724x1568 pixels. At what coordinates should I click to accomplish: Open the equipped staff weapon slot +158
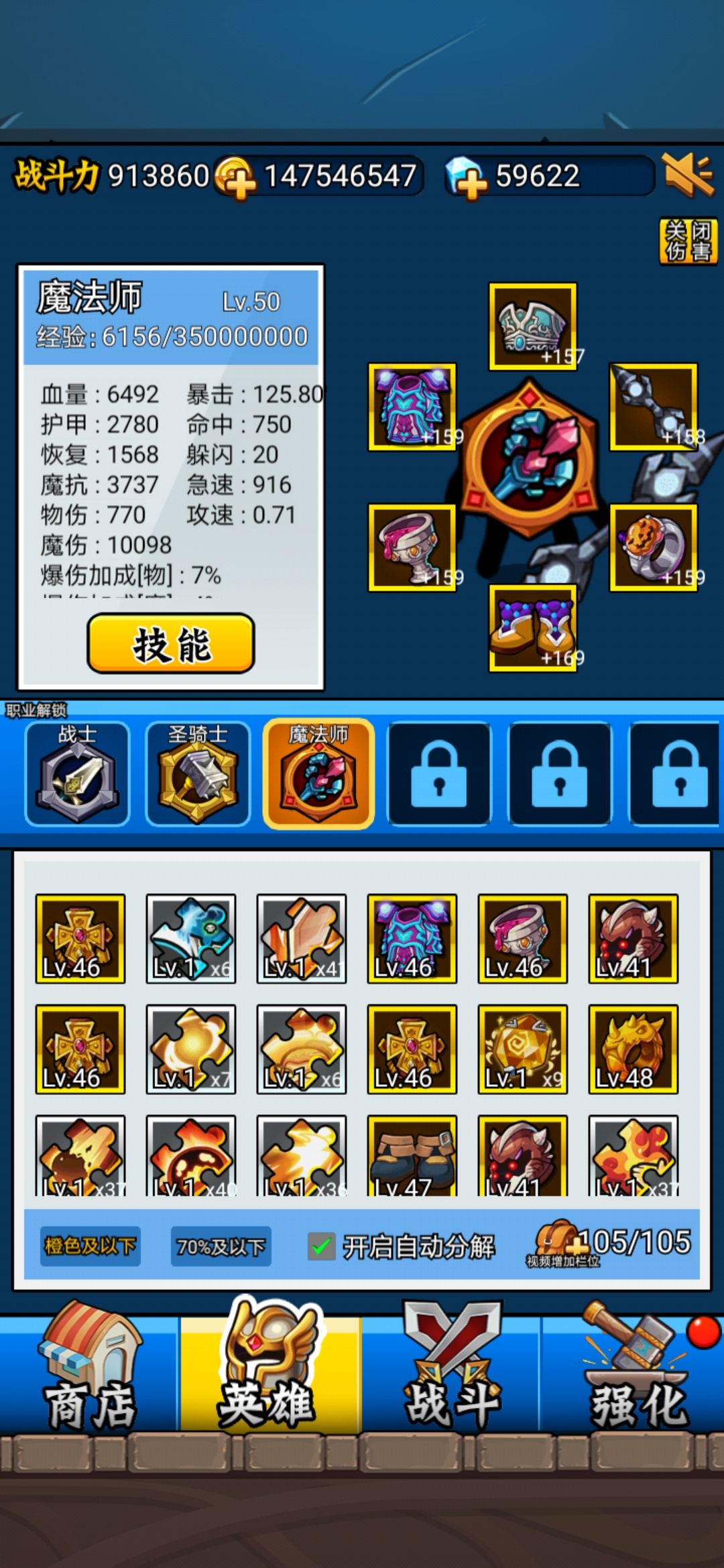653,407
